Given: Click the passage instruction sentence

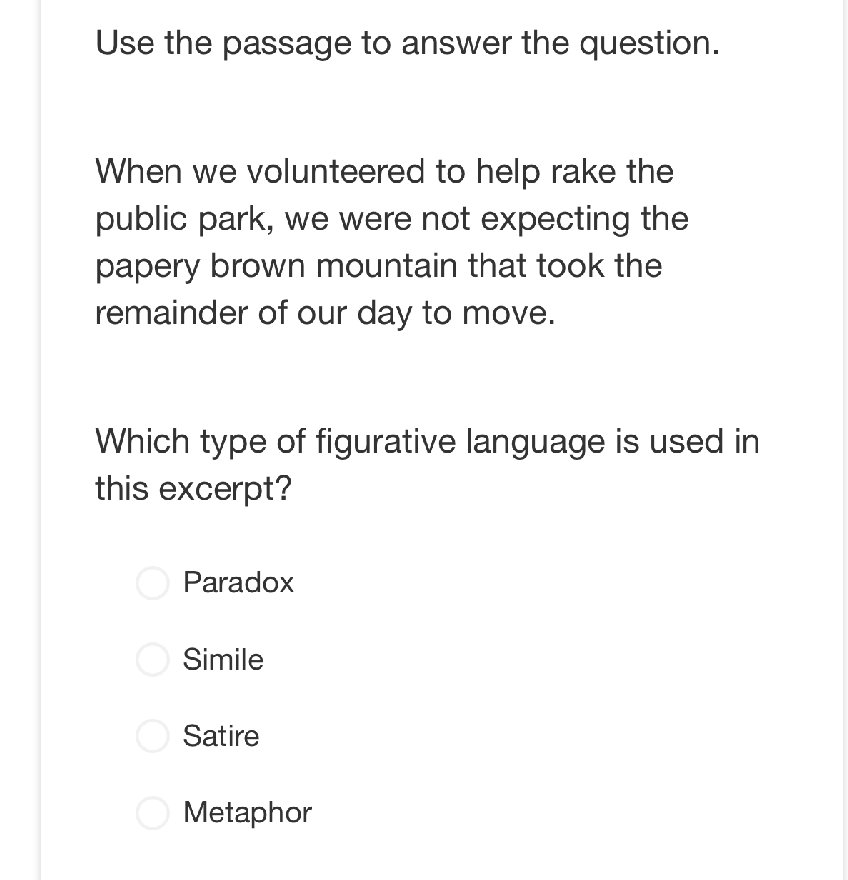Looking at the screenshot, I should 406,42.
